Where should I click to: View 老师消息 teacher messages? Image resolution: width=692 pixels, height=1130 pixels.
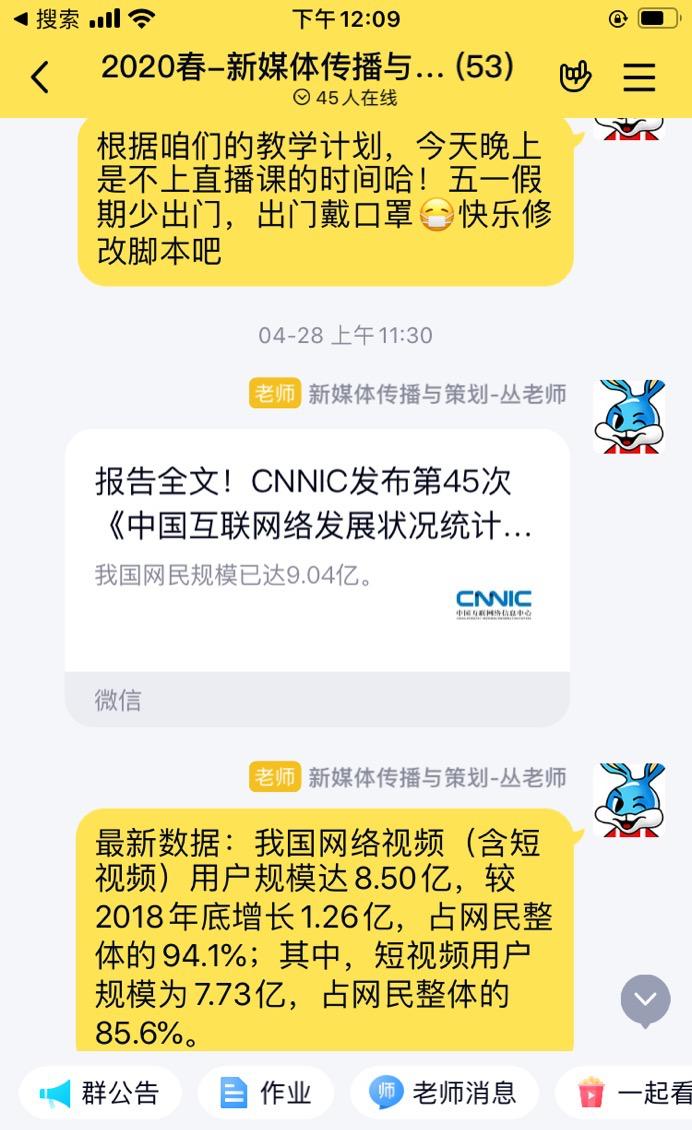[x=443, y=1093]
